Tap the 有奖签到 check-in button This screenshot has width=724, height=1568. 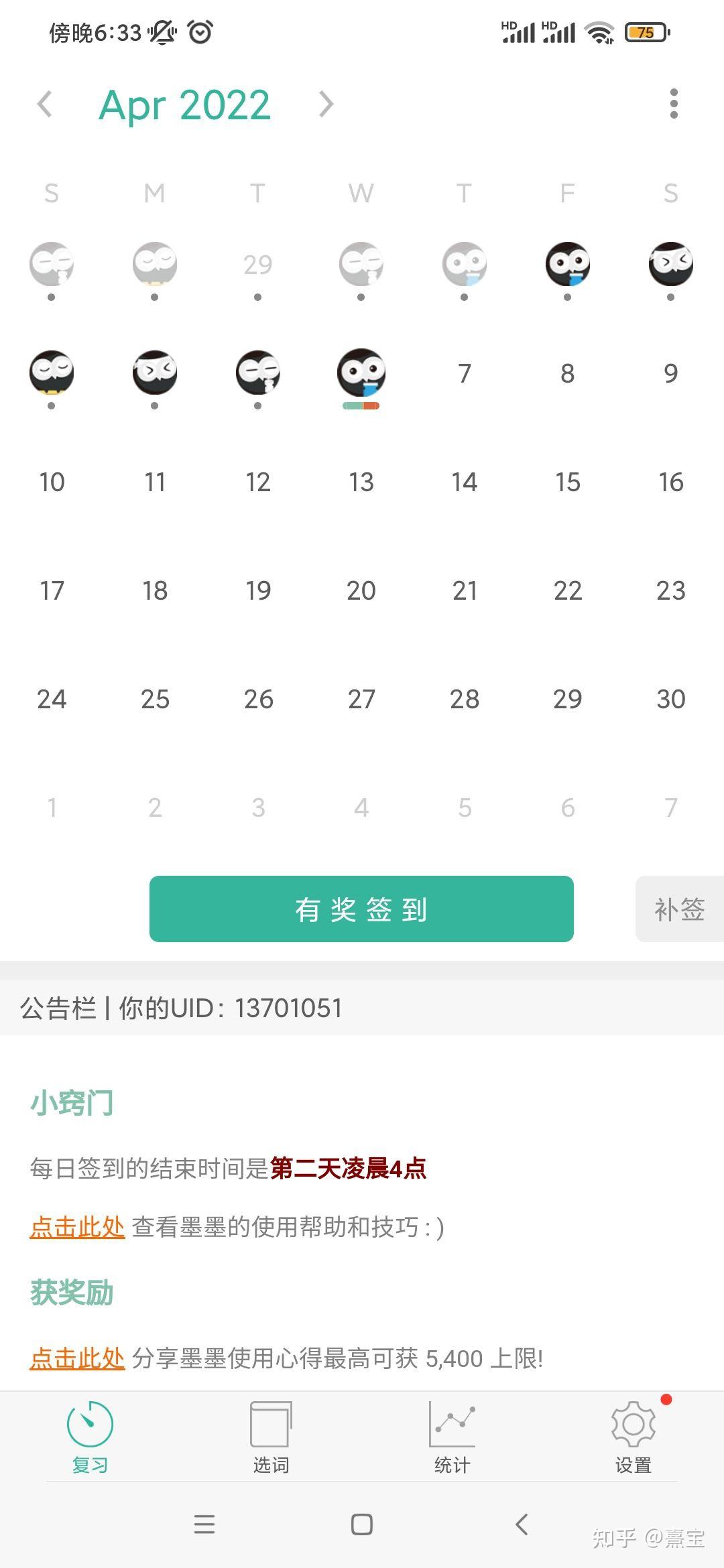[x=361, y=909]
